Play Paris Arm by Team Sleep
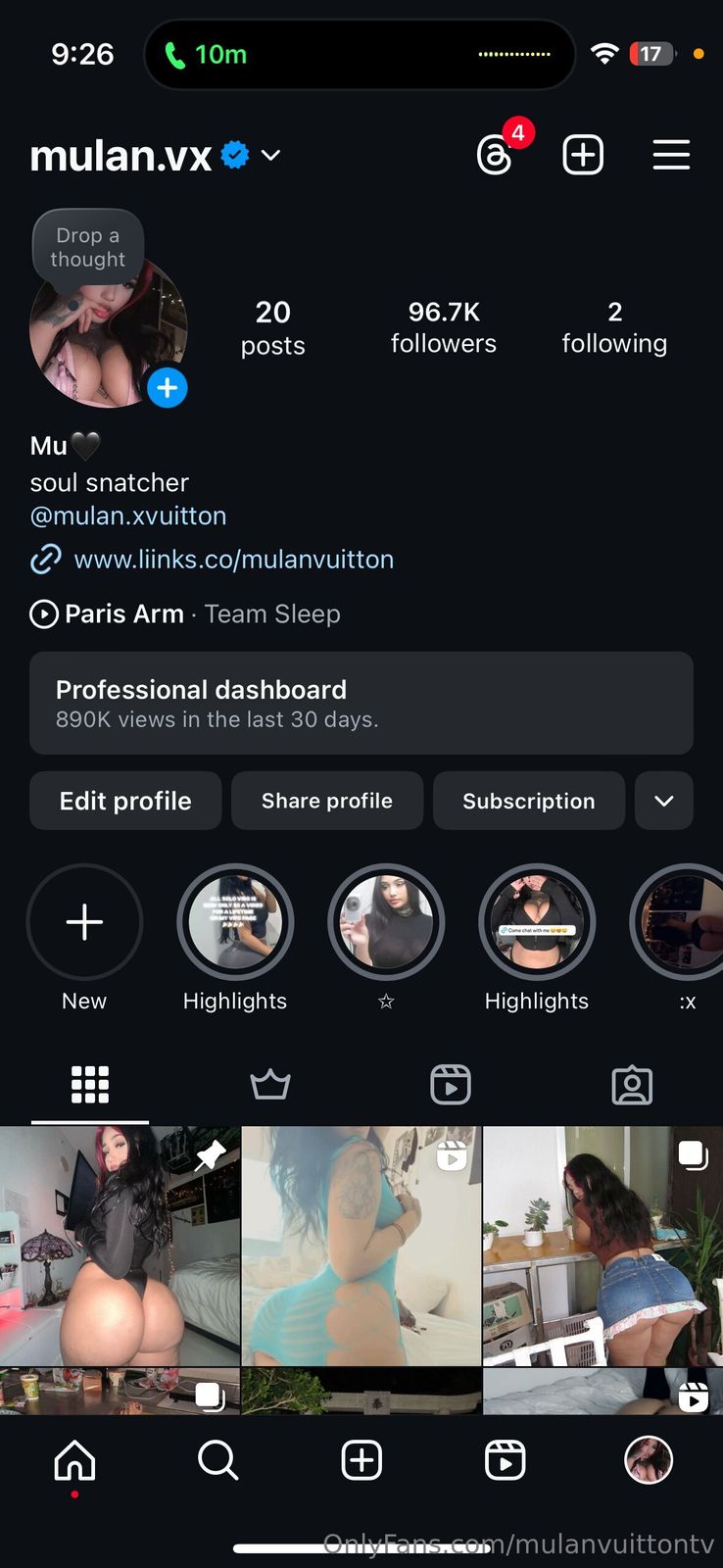The image size is (723, 1568). (x=186, y=614)
